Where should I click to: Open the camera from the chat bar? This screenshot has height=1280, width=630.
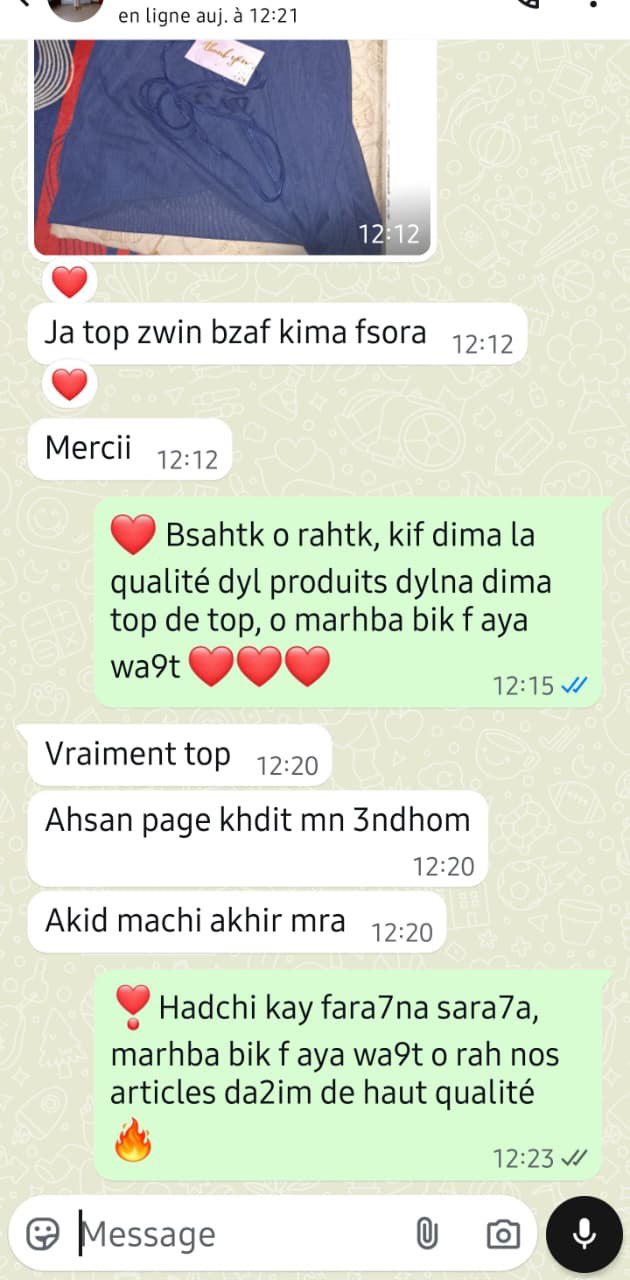coord(502,1234)
